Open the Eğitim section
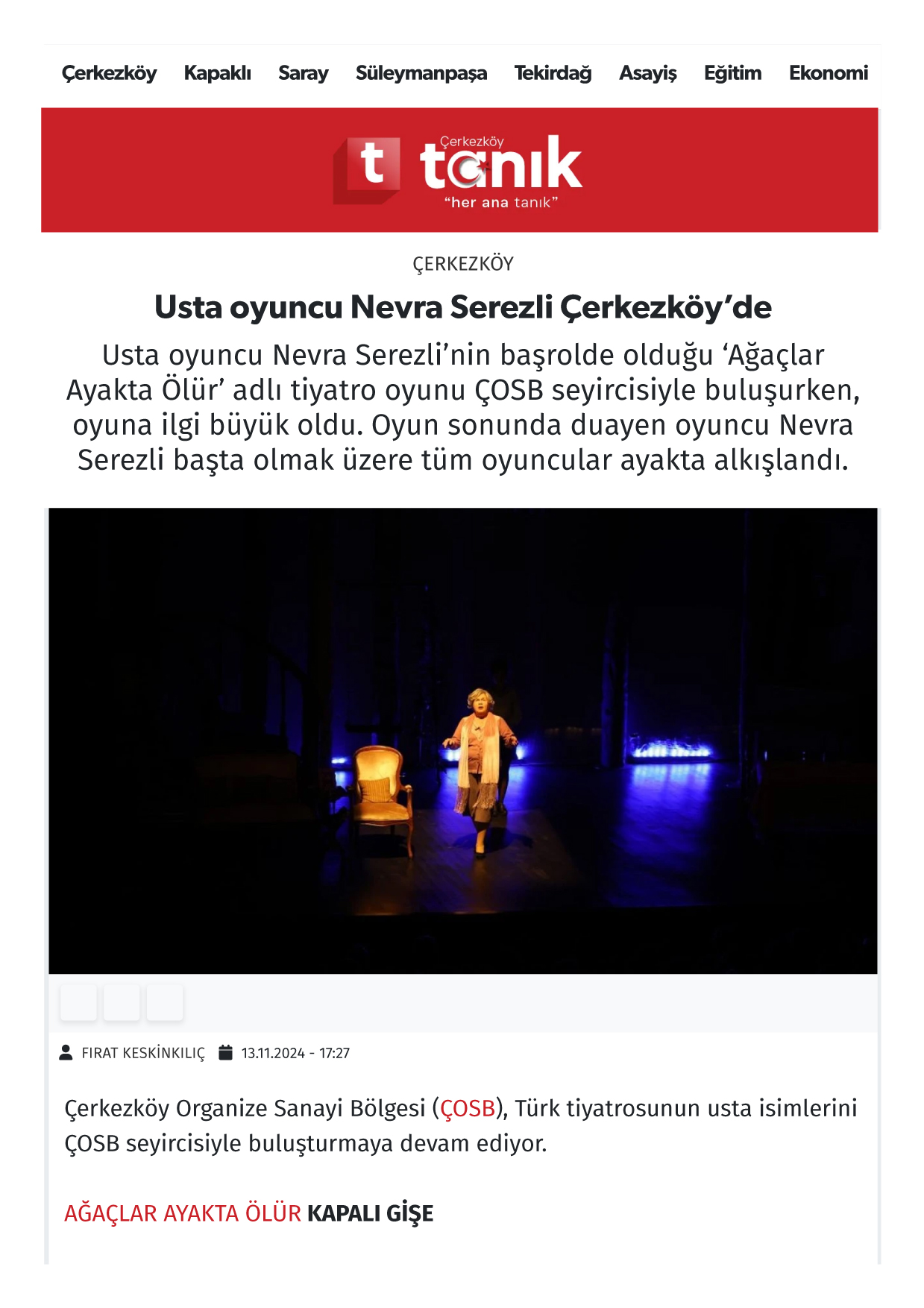 coord(732,73)
